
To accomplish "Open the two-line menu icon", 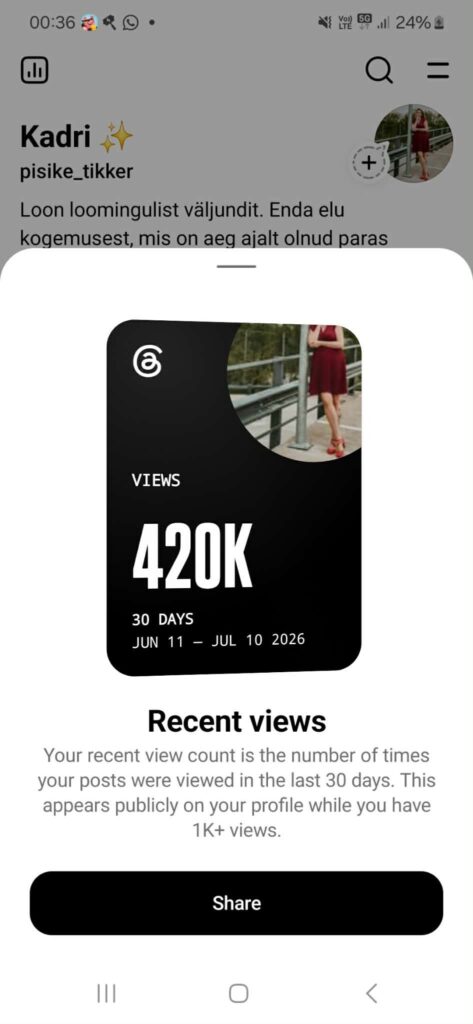I will tap(438, 71).
